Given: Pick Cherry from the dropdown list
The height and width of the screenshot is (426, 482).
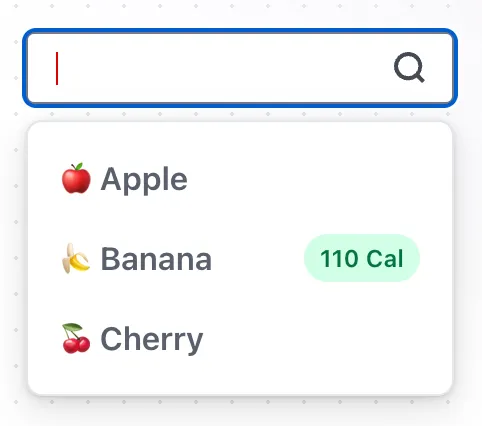Looking at the screenshot, I should (x=240, y=338).
